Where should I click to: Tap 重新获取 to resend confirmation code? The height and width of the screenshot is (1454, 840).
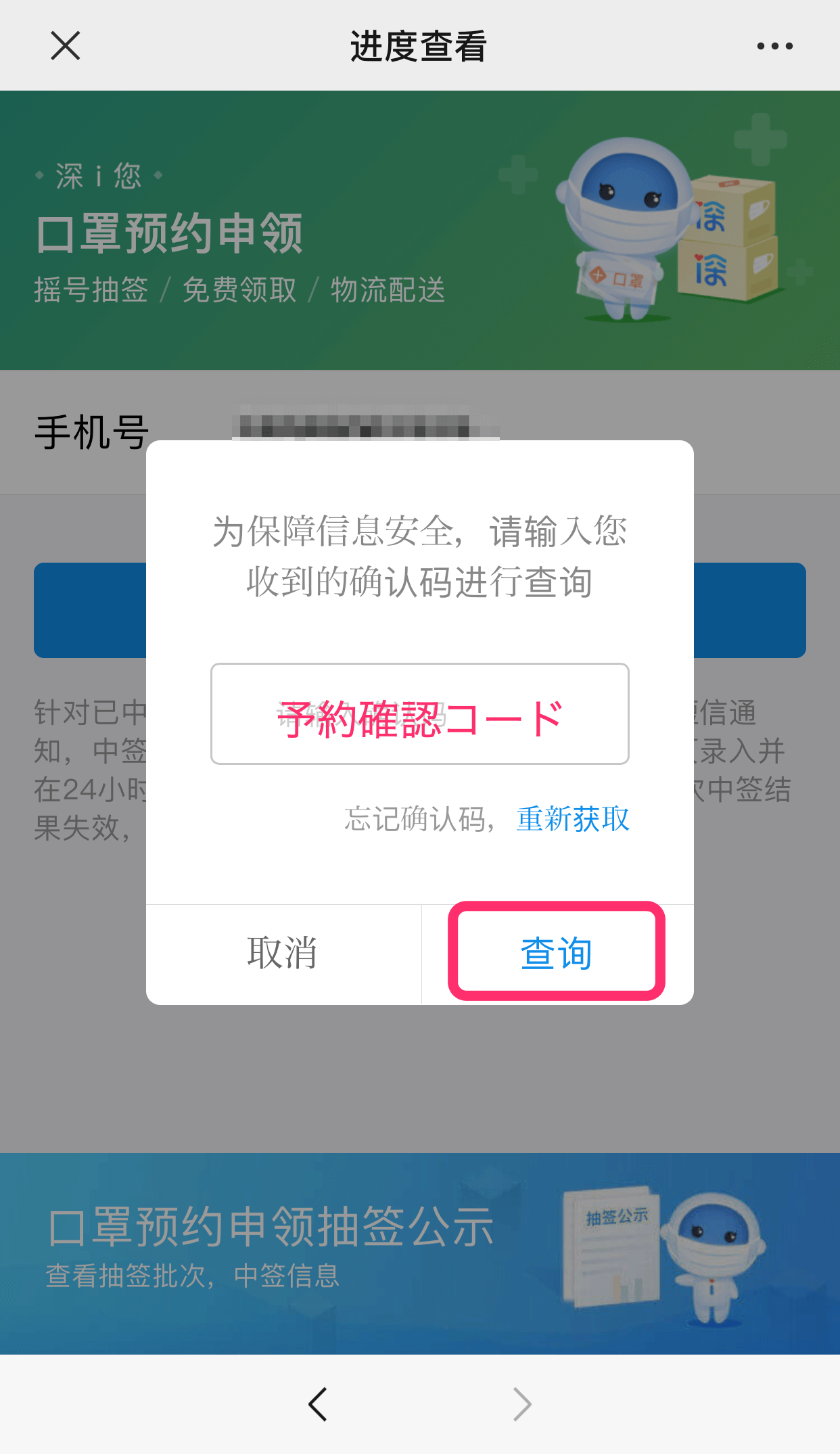point(573,819)
